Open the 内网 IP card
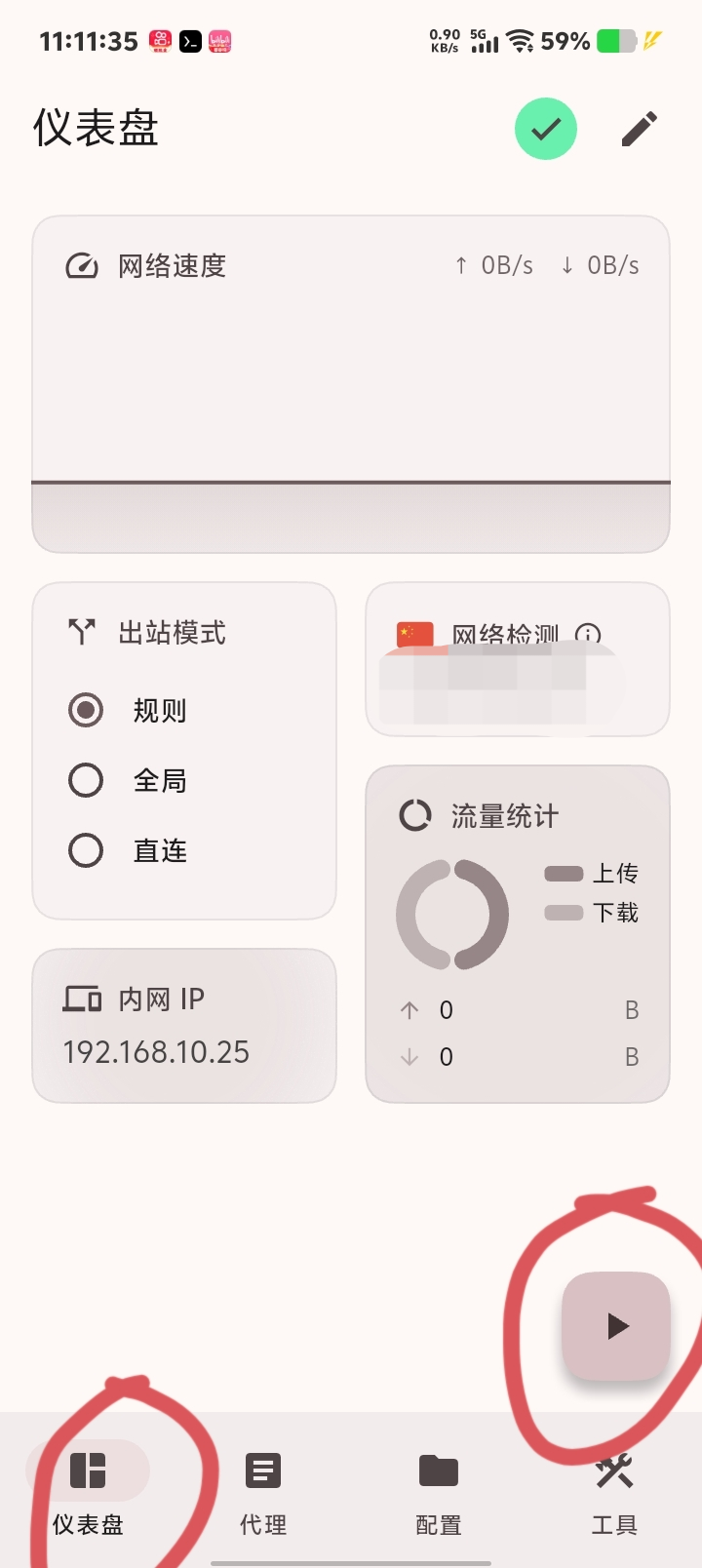The width and height of the screenshot is (702, 1568). [184, 1026]
